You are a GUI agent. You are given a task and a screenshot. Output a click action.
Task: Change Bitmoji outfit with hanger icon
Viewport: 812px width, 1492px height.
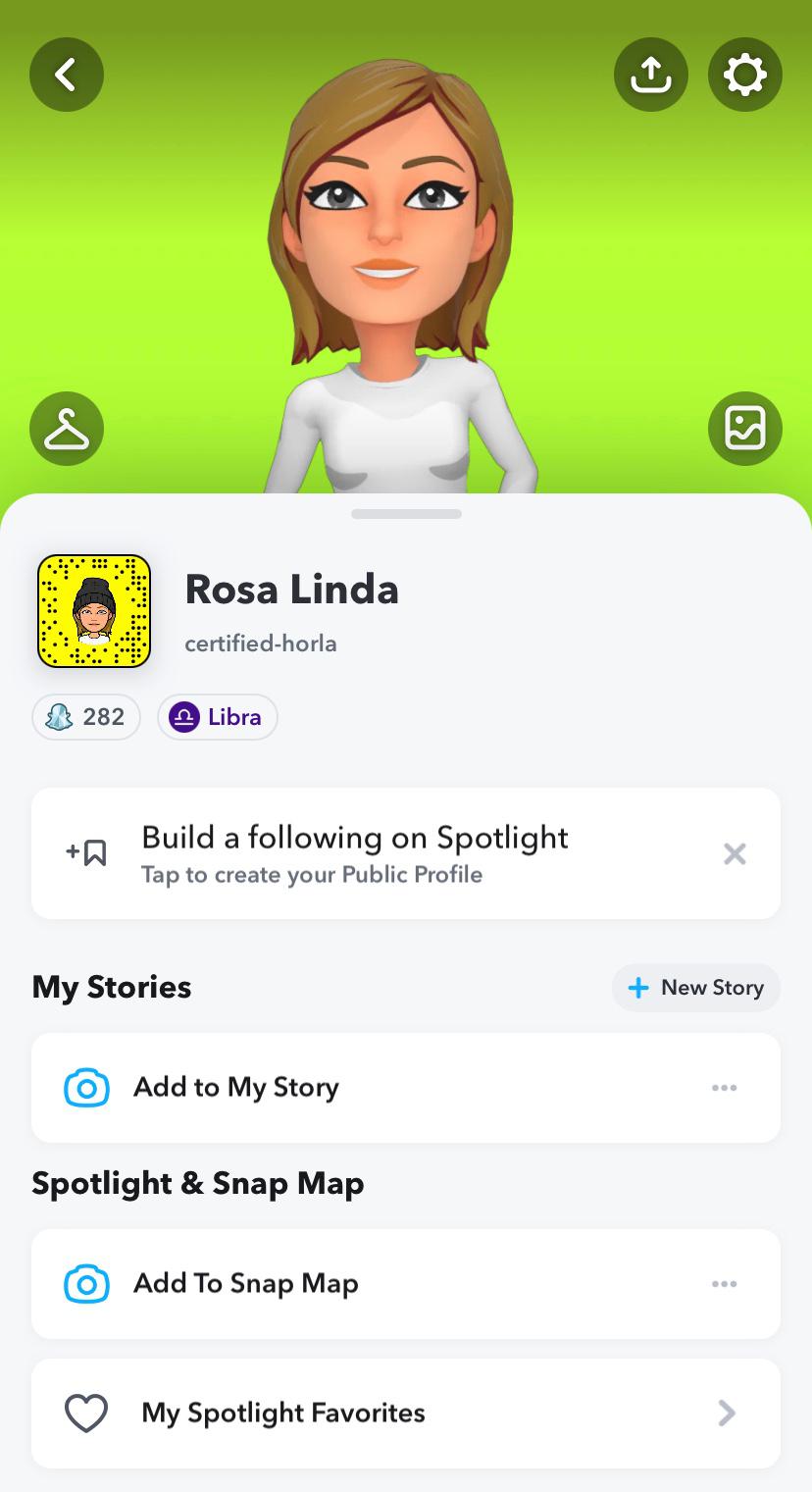click(67, 429)
